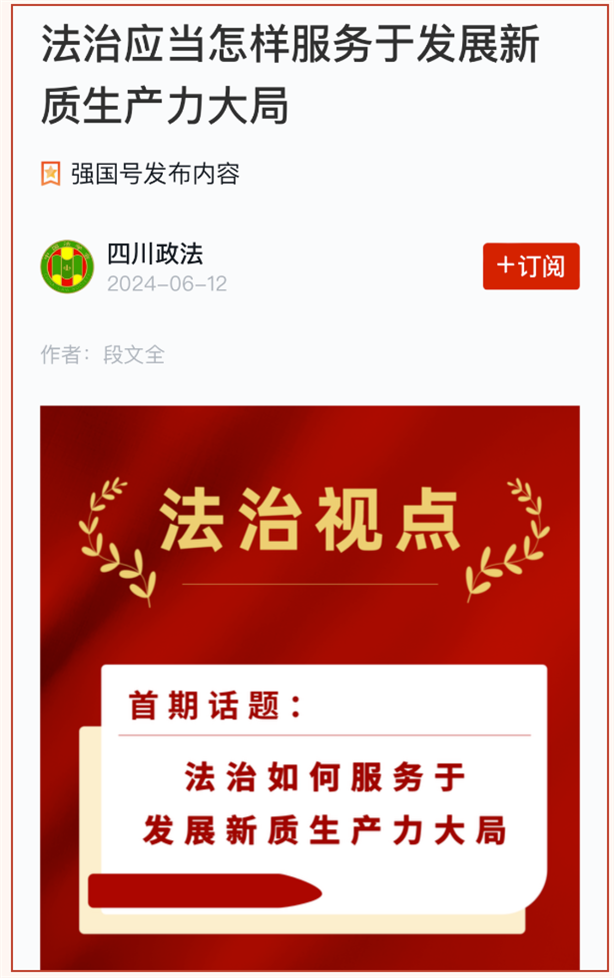This screenshot has height=978, width=614.
Task: Subscribe with the +订阅 button
Action: click(x=530, y=266)
